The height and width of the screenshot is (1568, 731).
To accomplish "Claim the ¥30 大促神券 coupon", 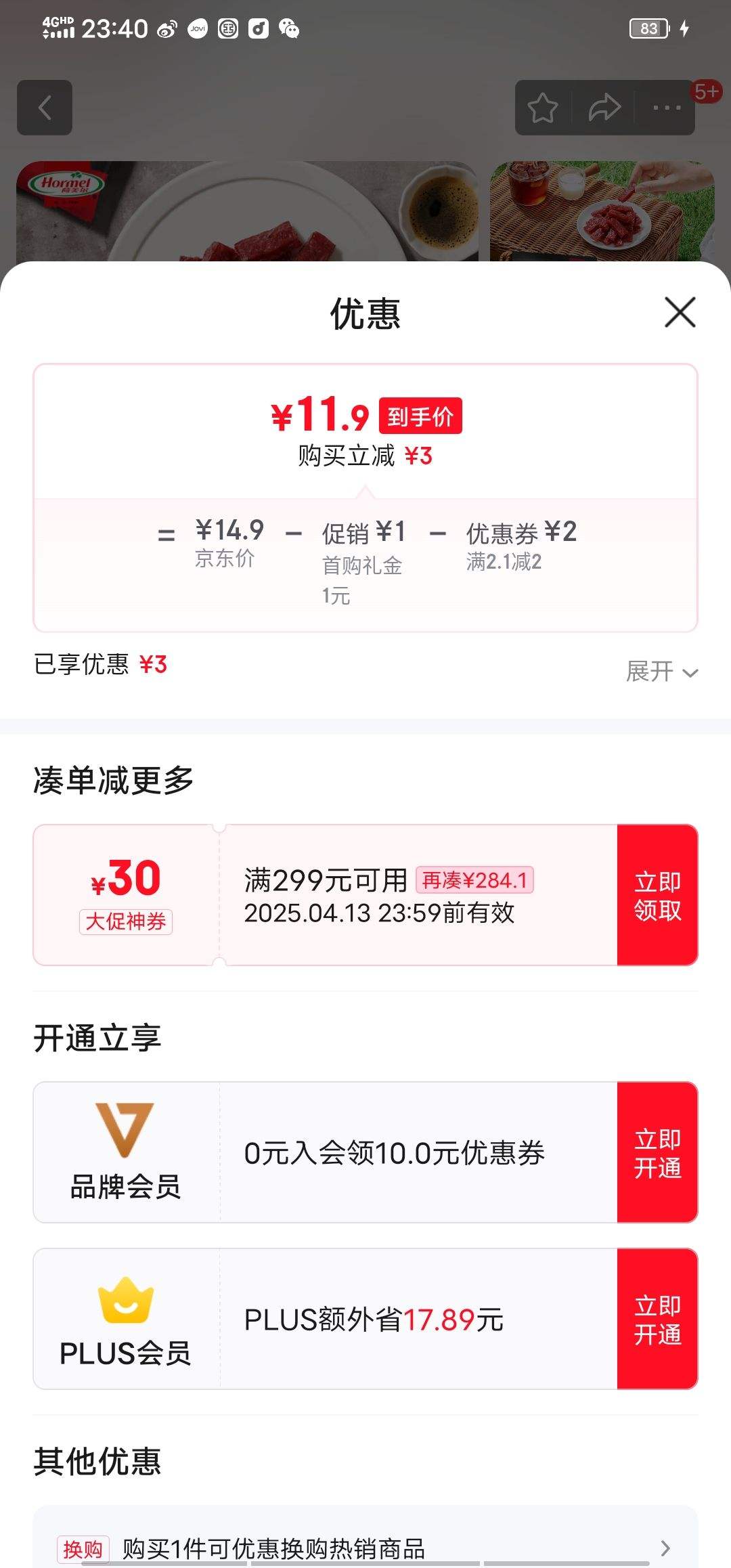I will point(657,895).
